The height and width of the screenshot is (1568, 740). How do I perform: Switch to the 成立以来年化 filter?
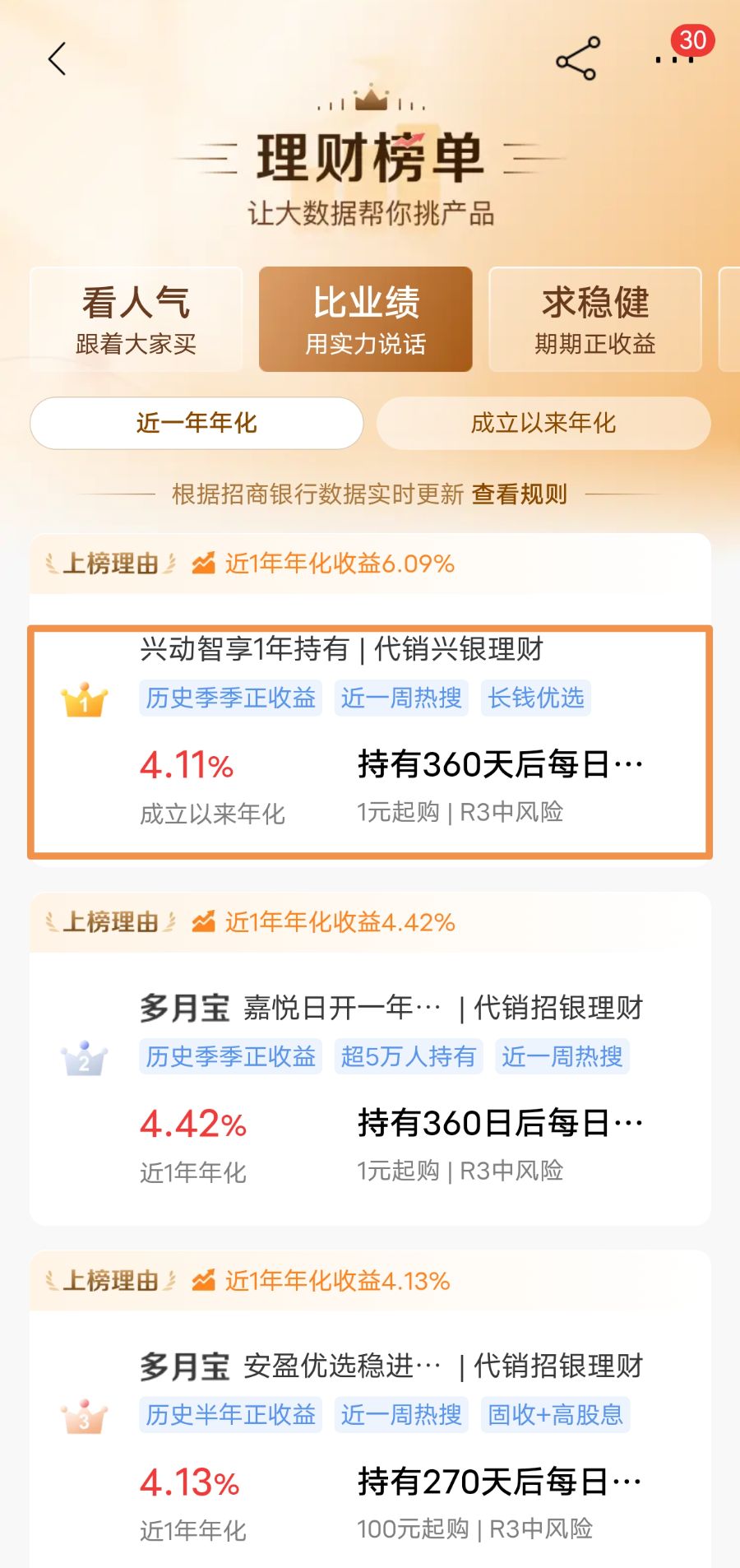coord(543,423)
